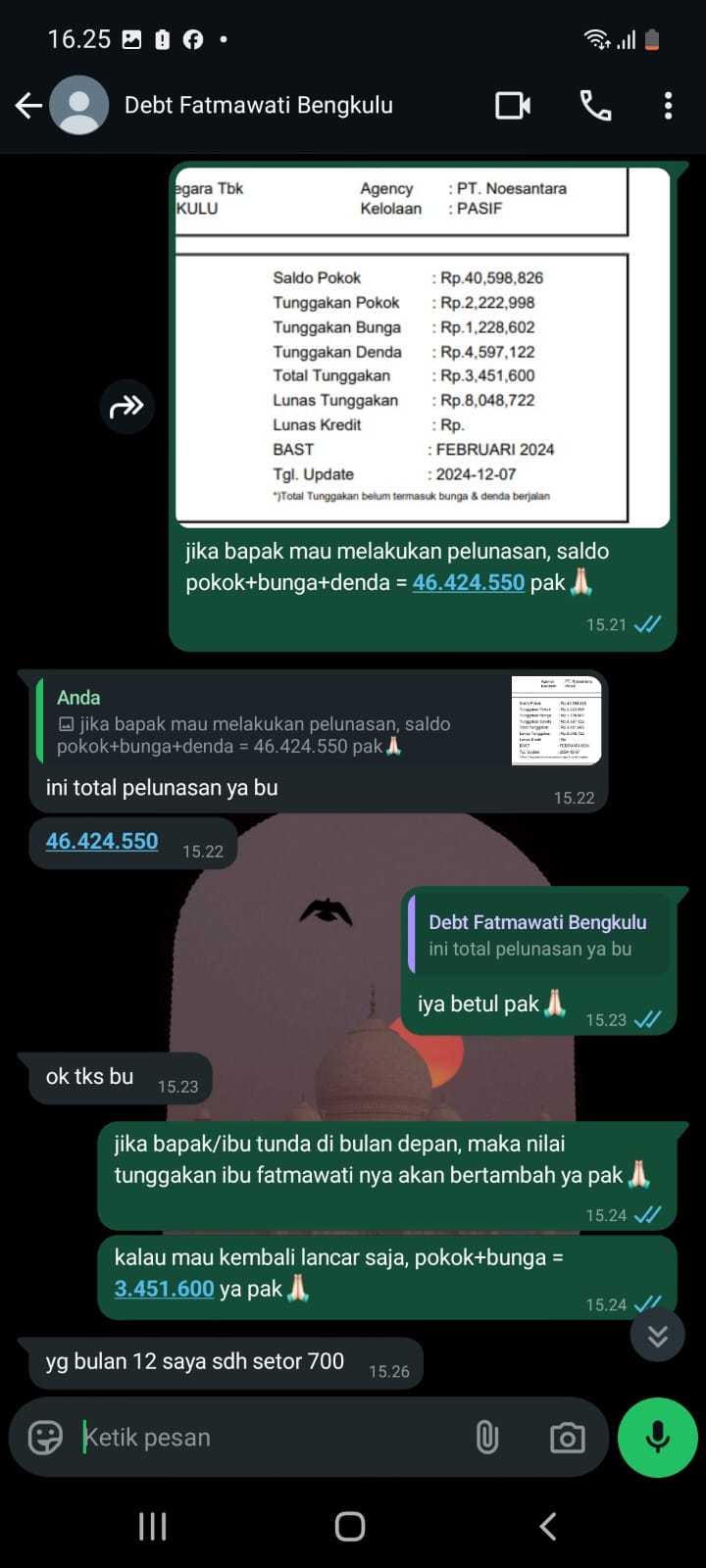Viewport: 706px width, 1568px height.
Task: Open Debt Fatmawati Bengkulu contact info
Action: (x=258, y=105)
